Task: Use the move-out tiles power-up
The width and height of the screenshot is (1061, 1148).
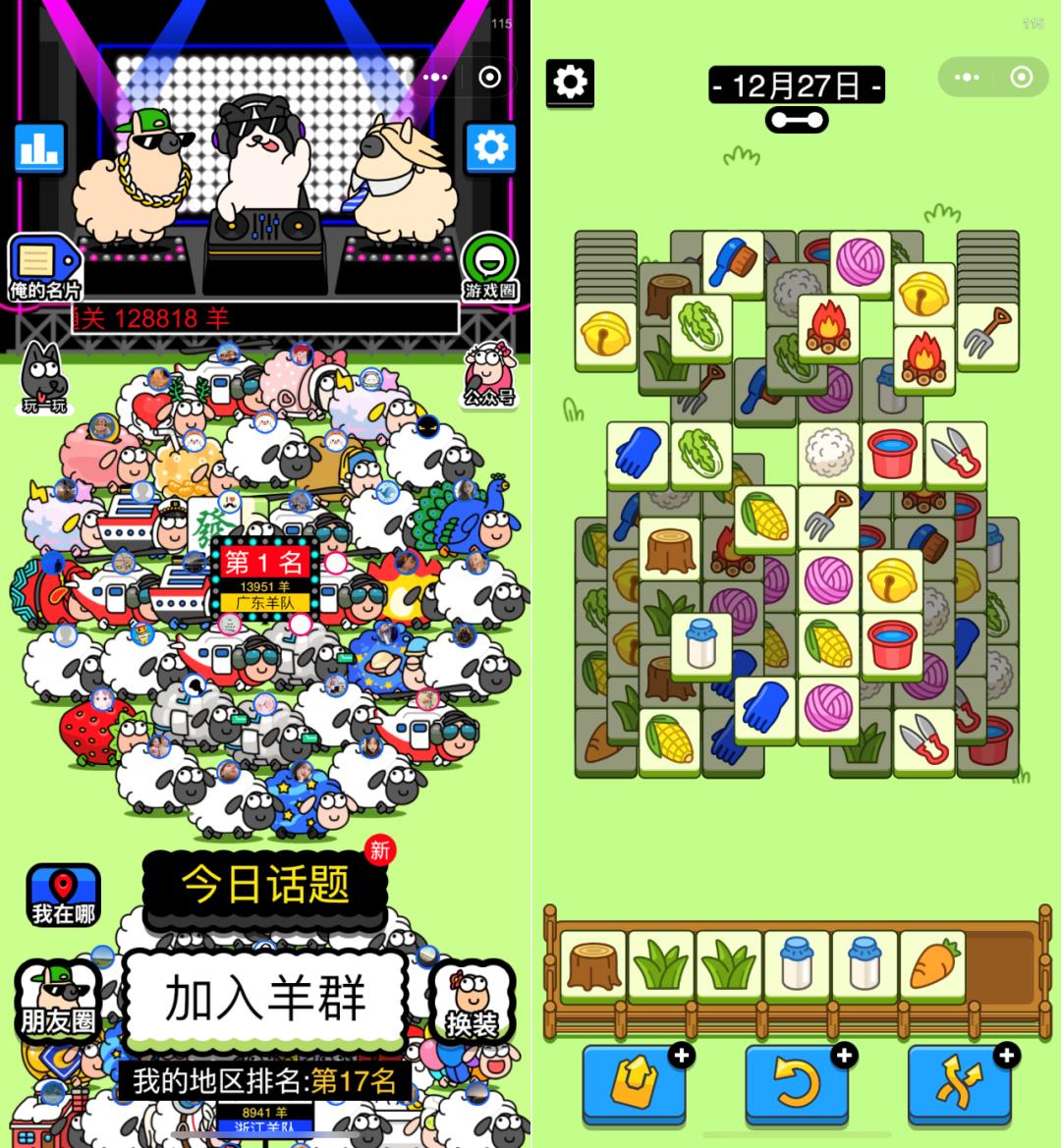Action: pos(633,1084)
